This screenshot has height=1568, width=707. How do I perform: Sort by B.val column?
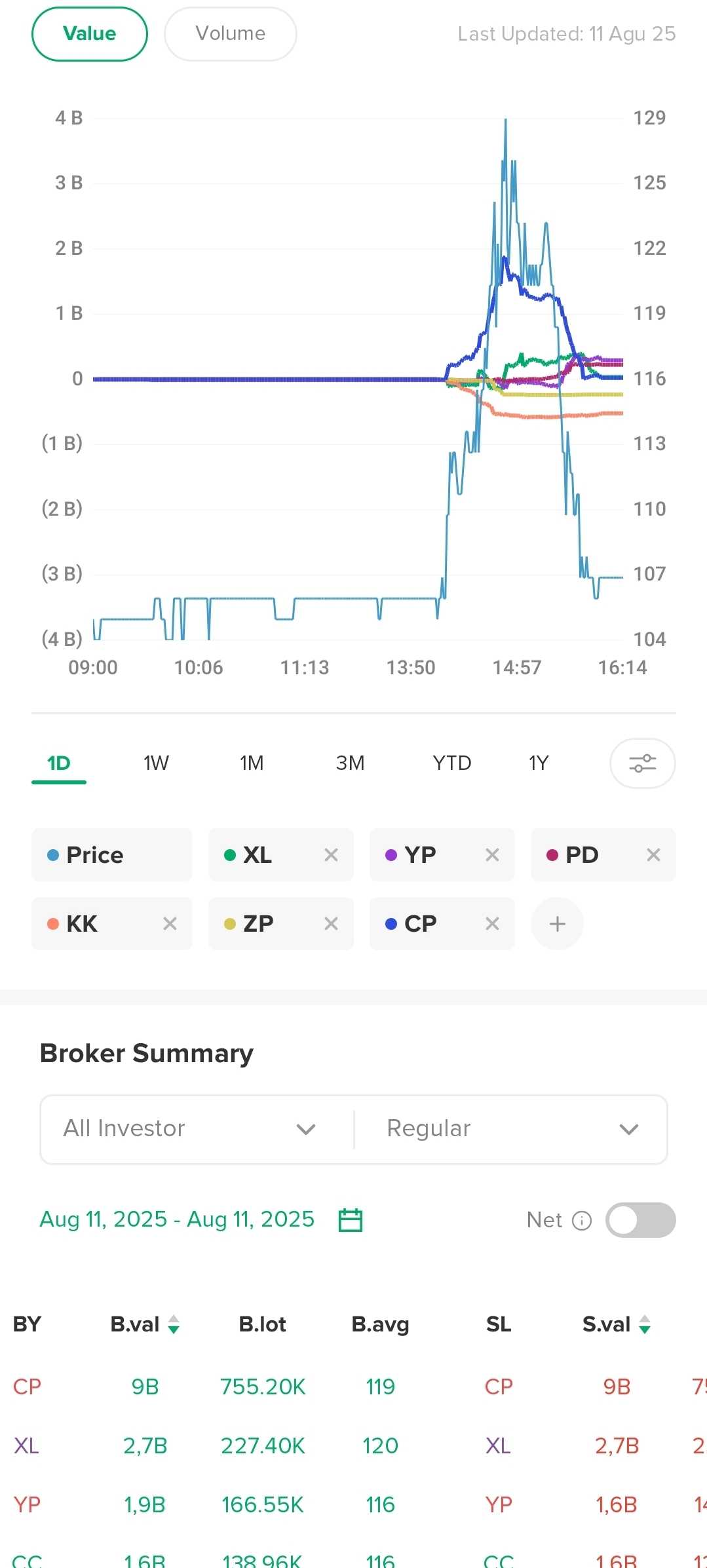click(x=145, y=1324)
